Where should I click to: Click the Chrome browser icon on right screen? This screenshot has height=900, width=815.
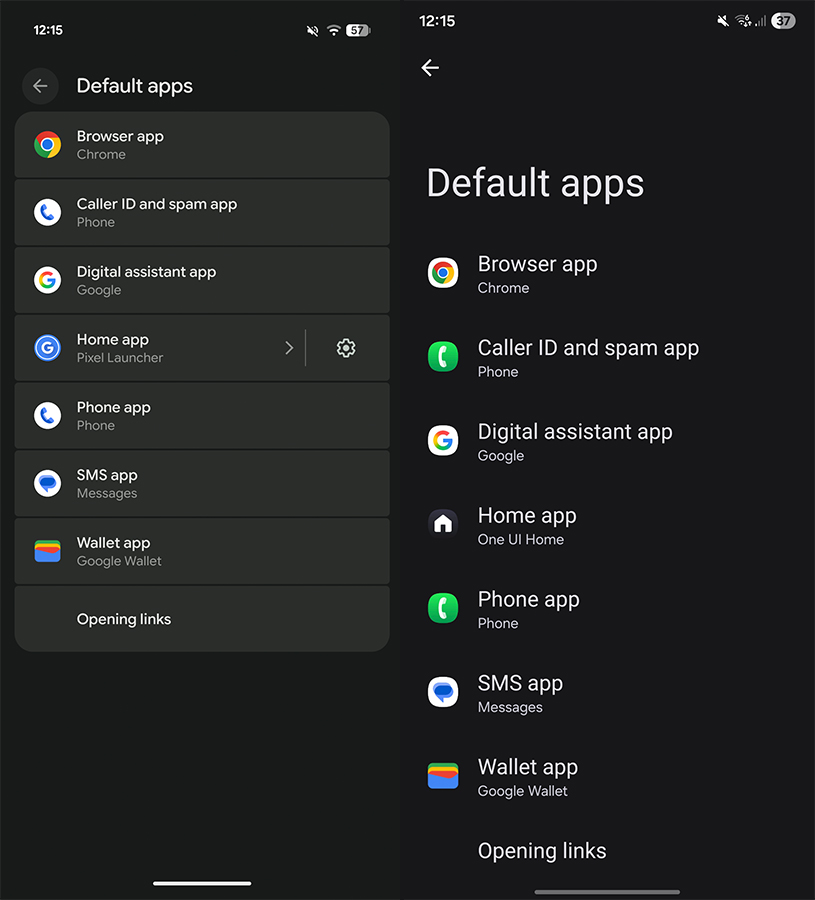[443, 272]
